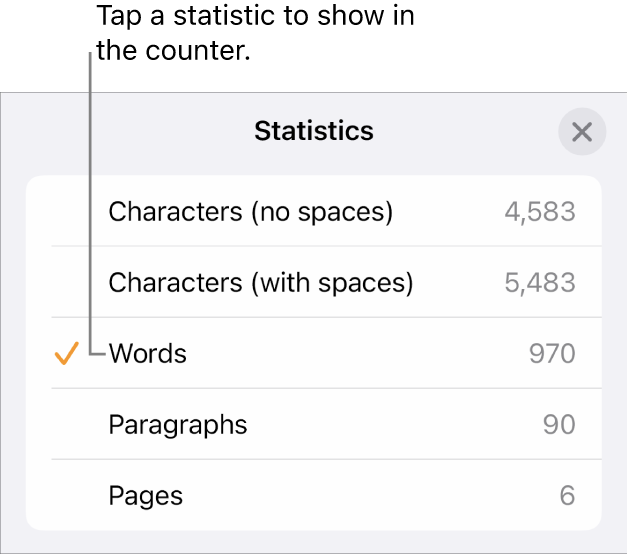Show Paragraphs count in the counter
This screenshot has width=627, height=555.
(x=313, y=424)
